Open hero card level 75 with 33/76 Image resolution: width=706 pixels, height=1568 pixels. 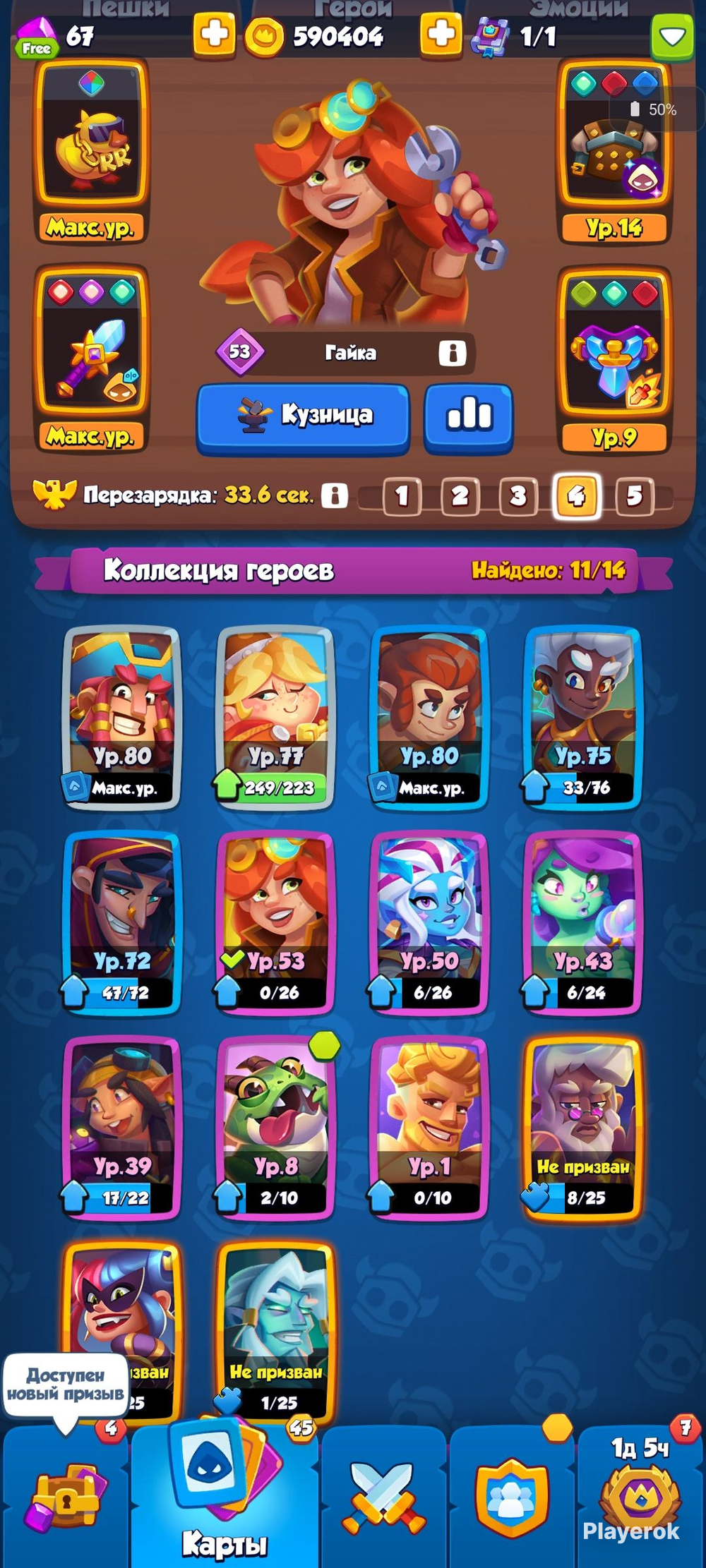pyautogui.click(x=582, y=716)
